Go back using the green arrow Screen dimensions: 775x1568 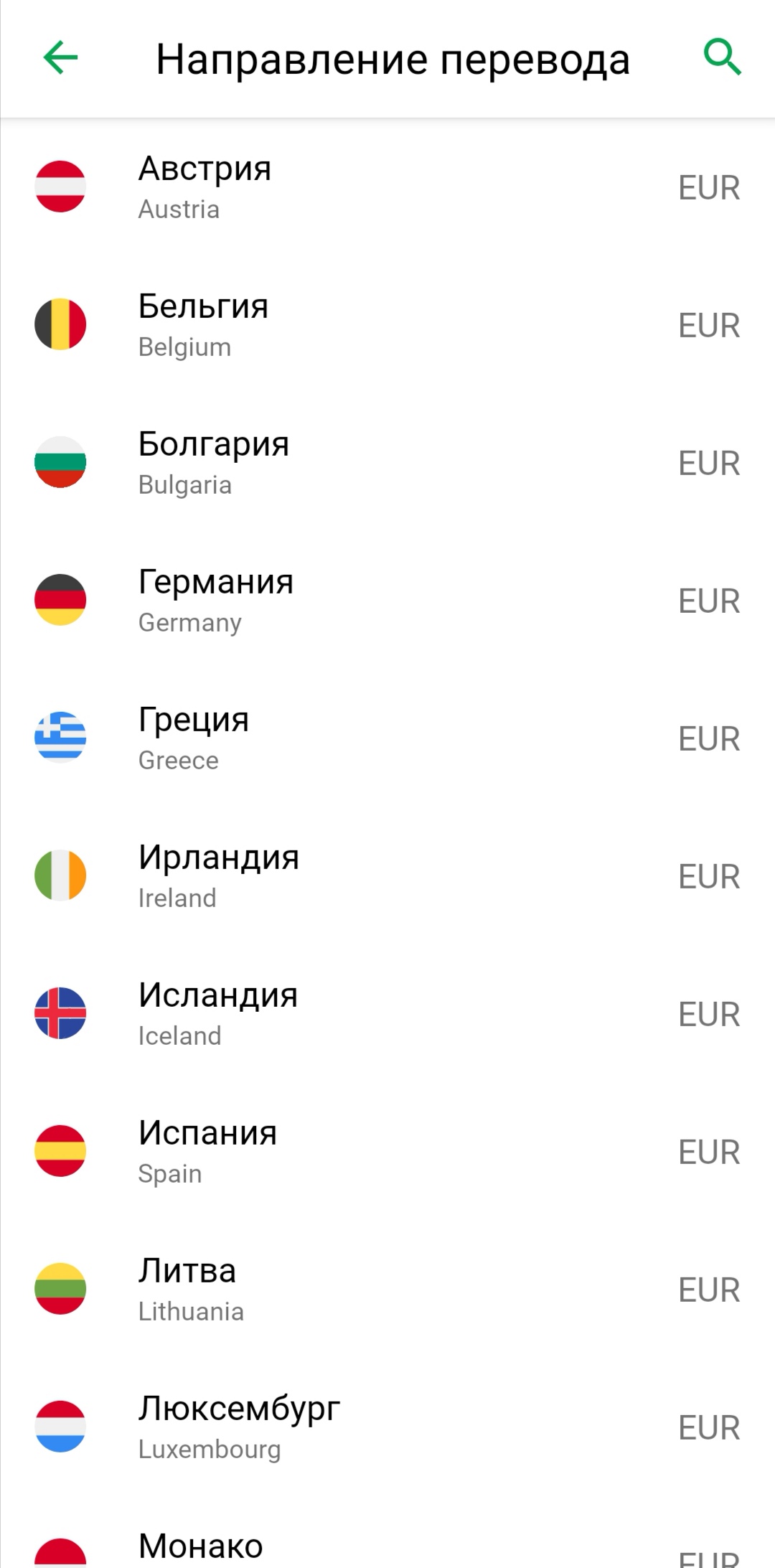coord(60,57)
